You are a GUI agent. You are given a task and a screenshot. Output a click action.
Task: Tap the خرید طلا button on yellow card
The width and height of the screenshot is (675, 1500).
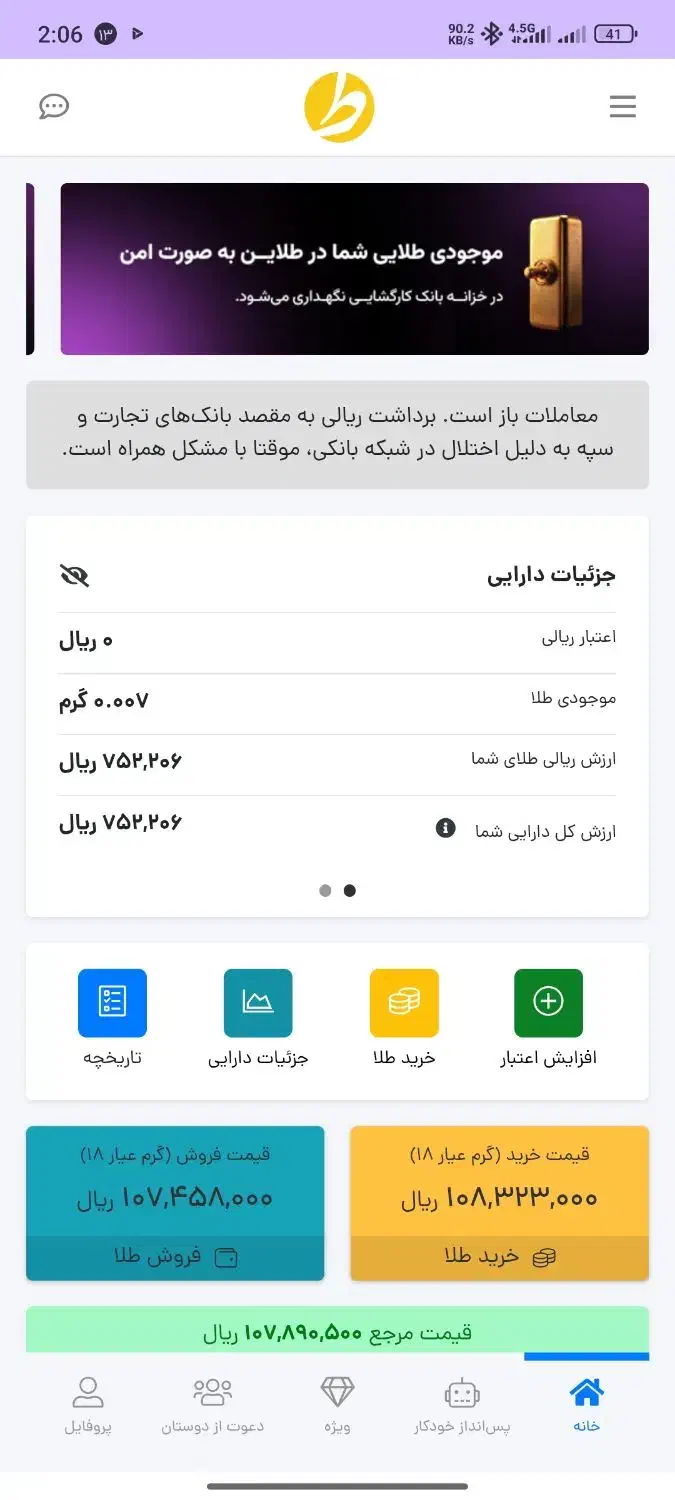tap(499, 1257)
